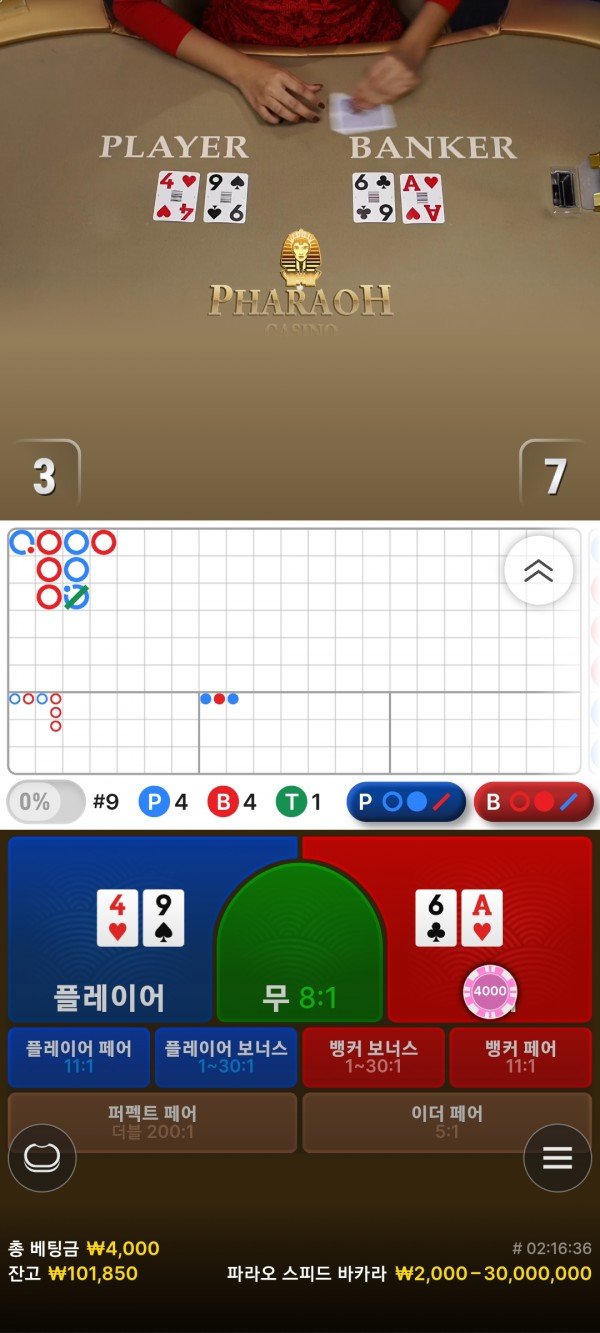Expand the roadmap with the double chevron
This screenshot has width=600, height=1333.
point(538,571)
